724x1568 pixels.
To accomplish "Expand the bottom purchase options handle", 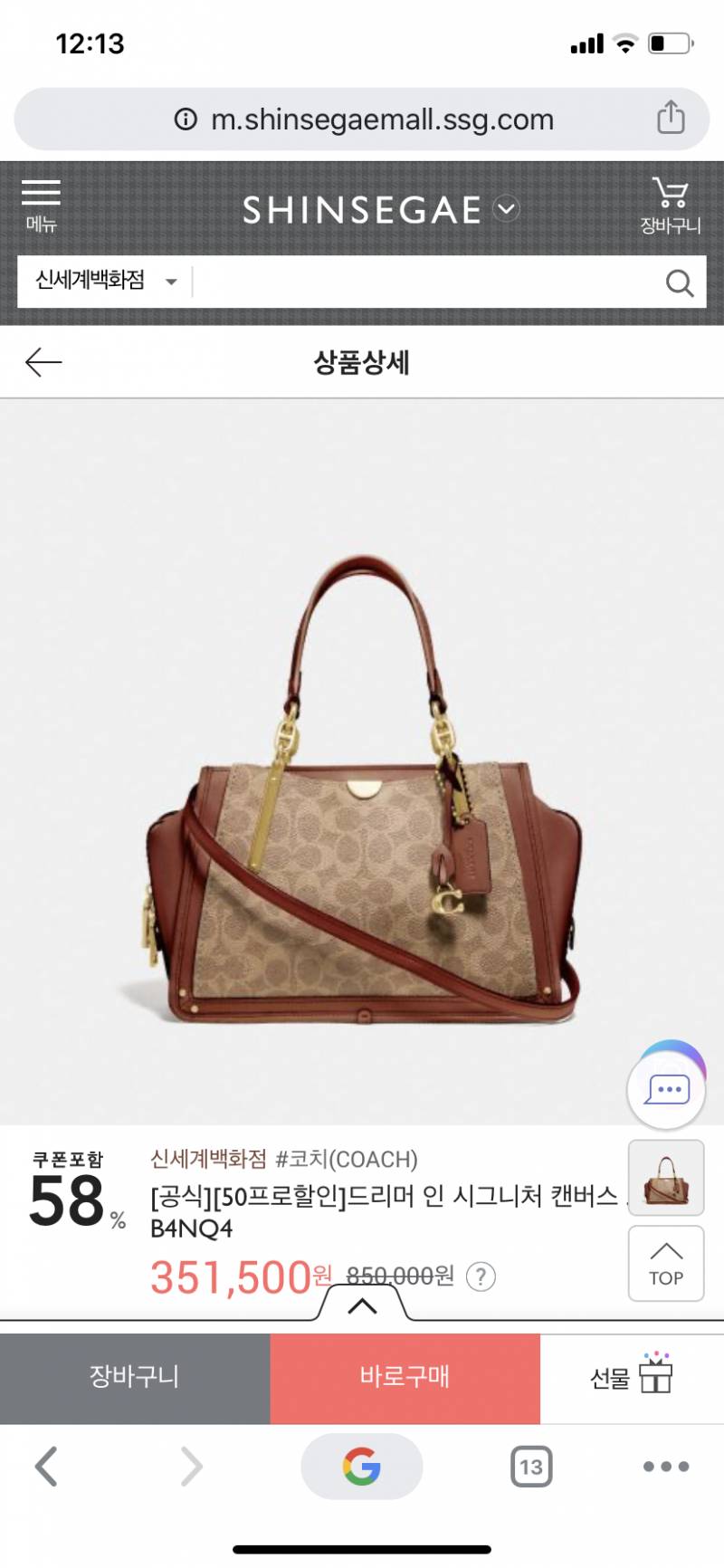I will (x=362, y=1305).
